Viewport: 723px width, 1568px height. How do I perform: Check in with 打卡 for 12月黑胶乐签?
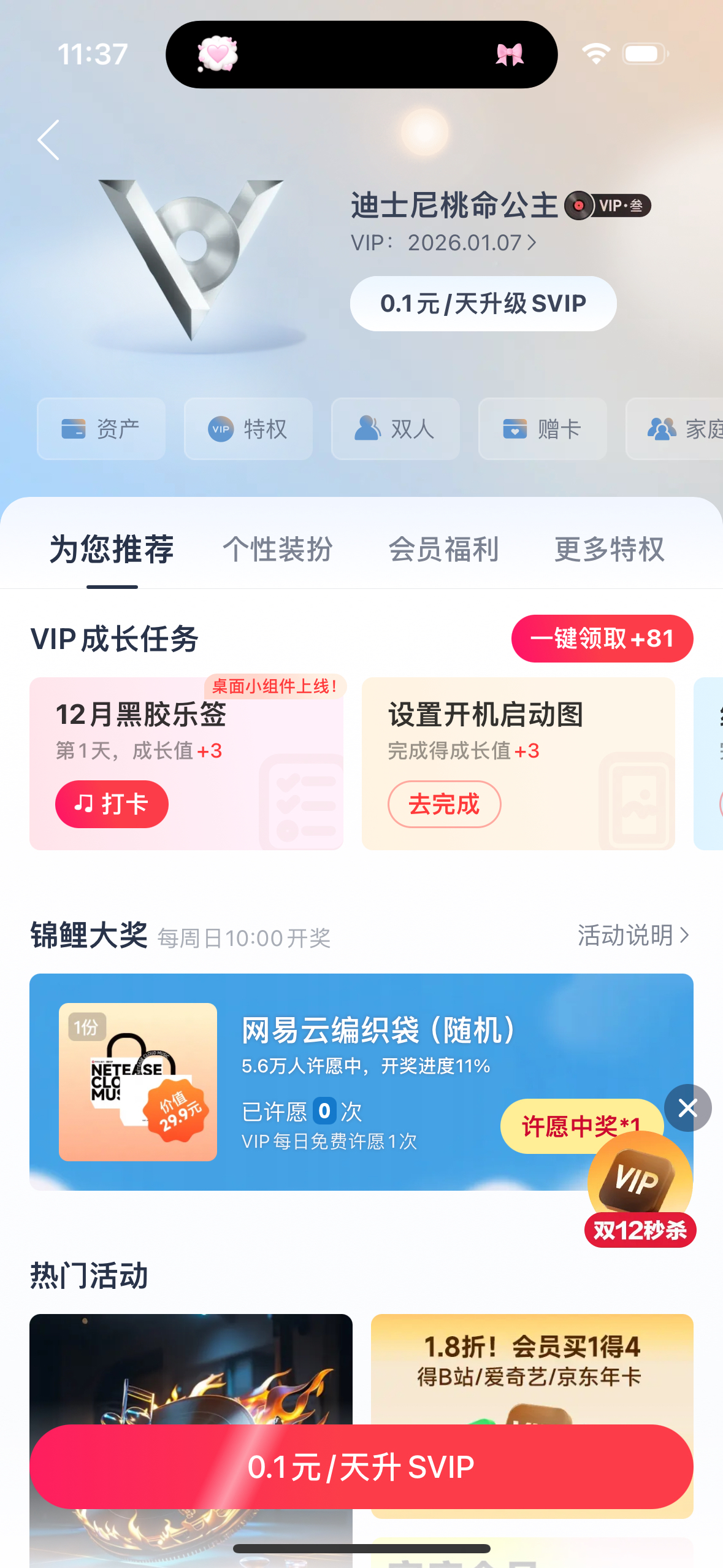112,804
